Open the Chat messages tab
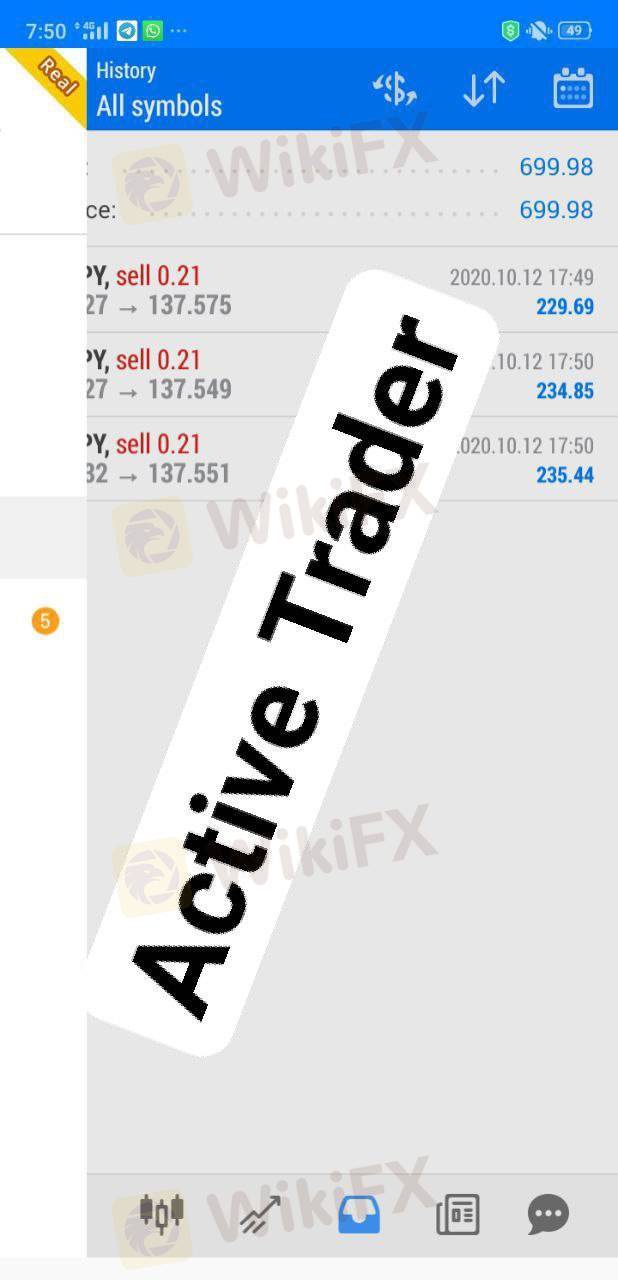The width and height of the screenshot is (618, 1280). click(548, 1214)
